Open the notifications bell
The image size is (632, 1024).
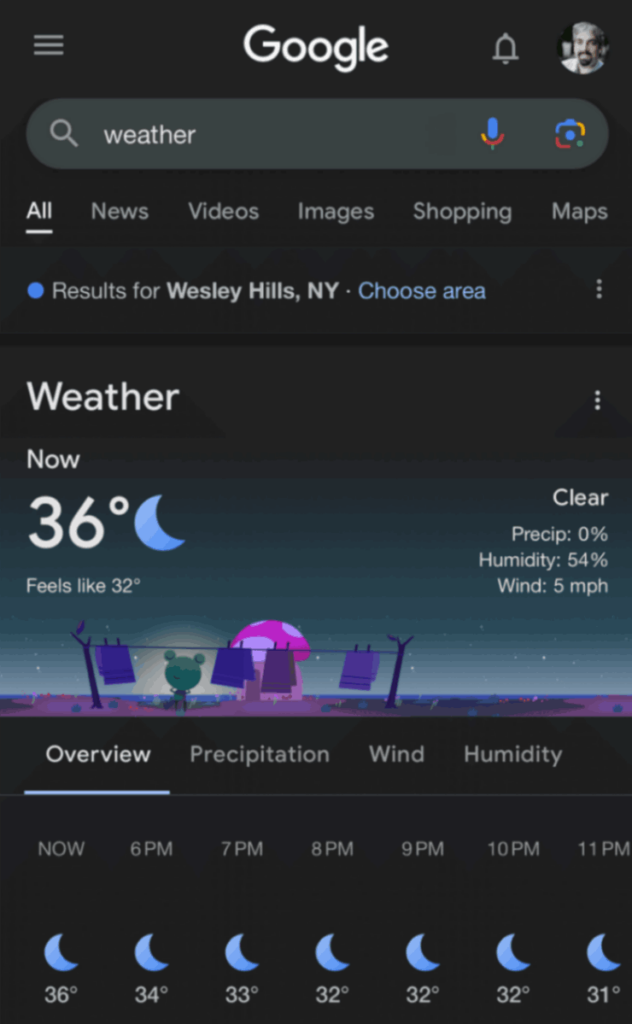pyautogui.click(x=506, y=48)
